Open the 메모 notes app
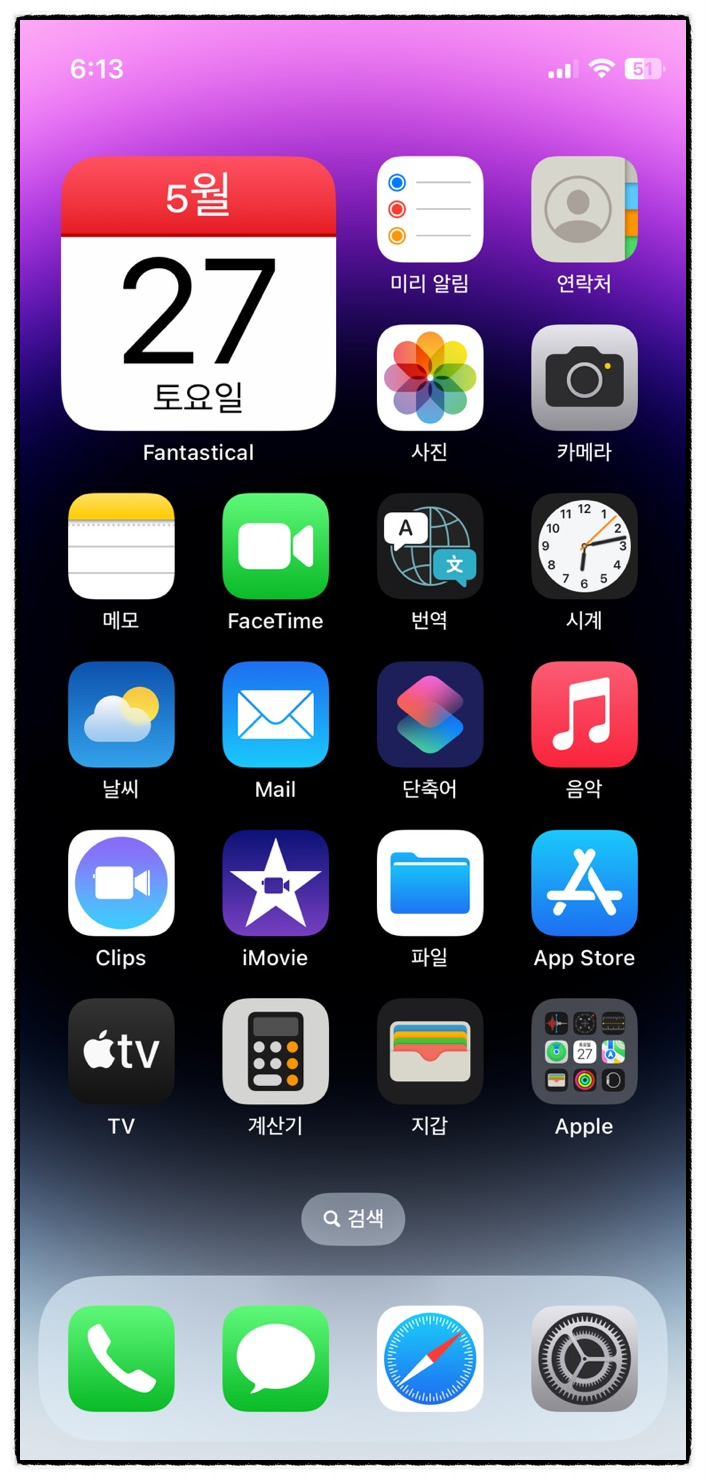This screenshot has height=1480, width=706. tap(121, 546)
